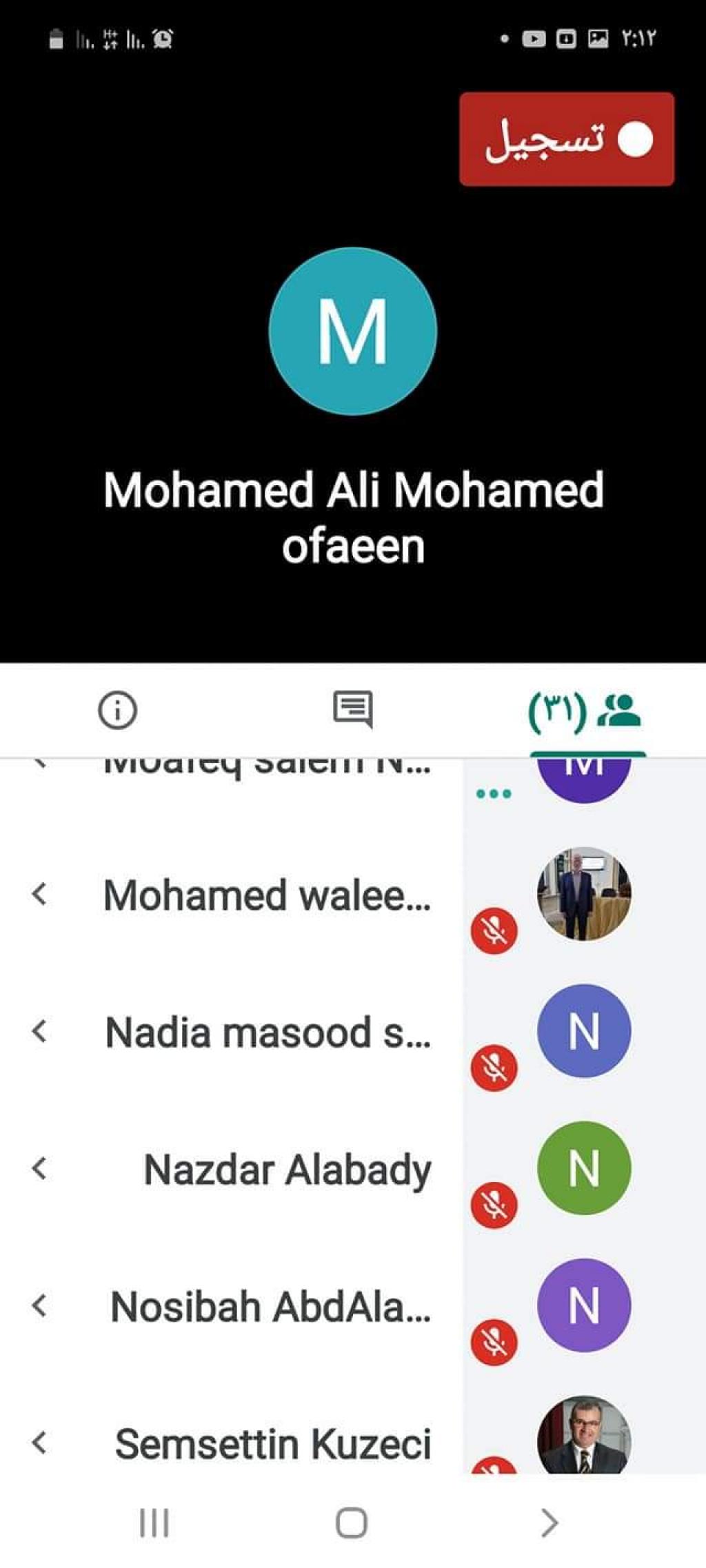Open Semsettin Kuzeci participant options

40,1442
